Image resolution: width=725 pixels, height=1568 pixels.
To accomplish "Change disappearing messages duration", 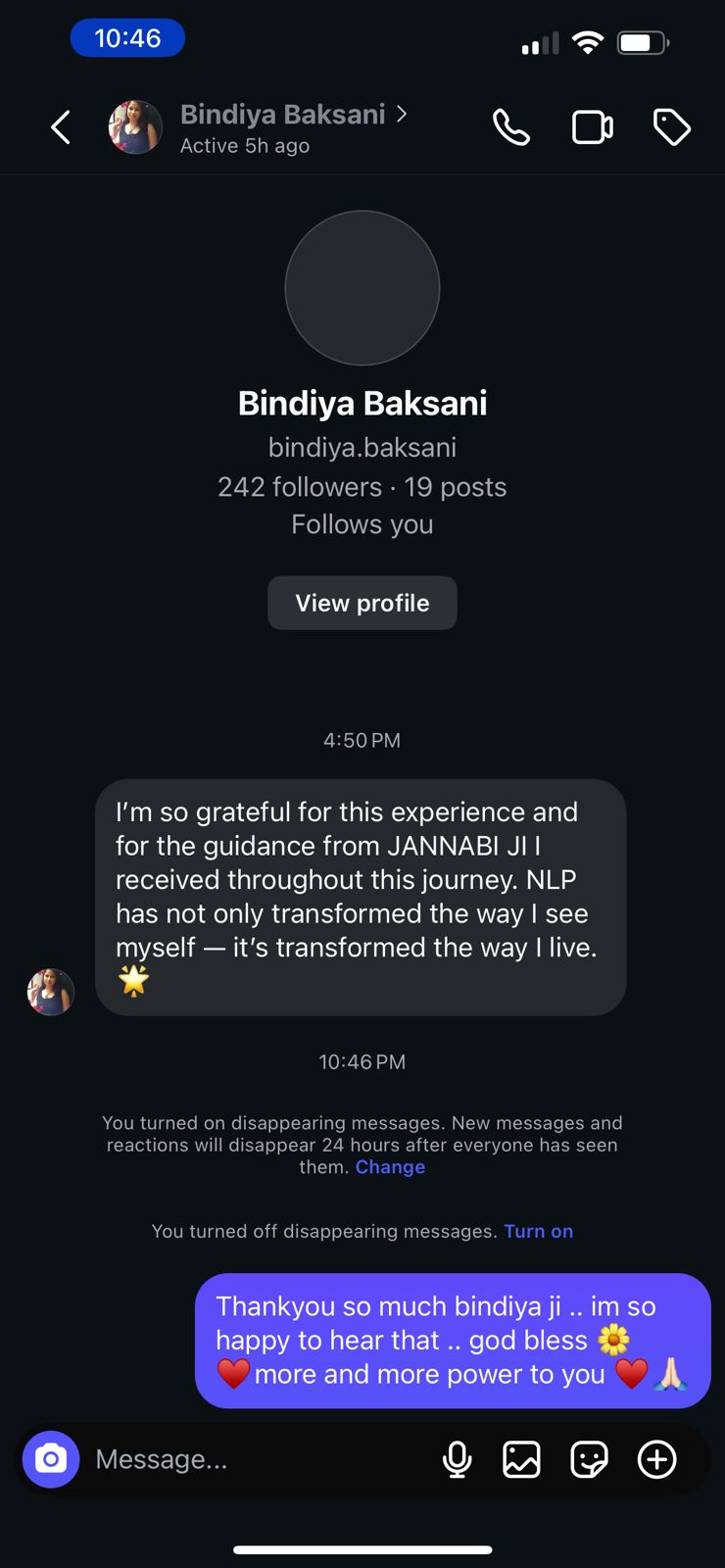I will [x=390, y=1167].
